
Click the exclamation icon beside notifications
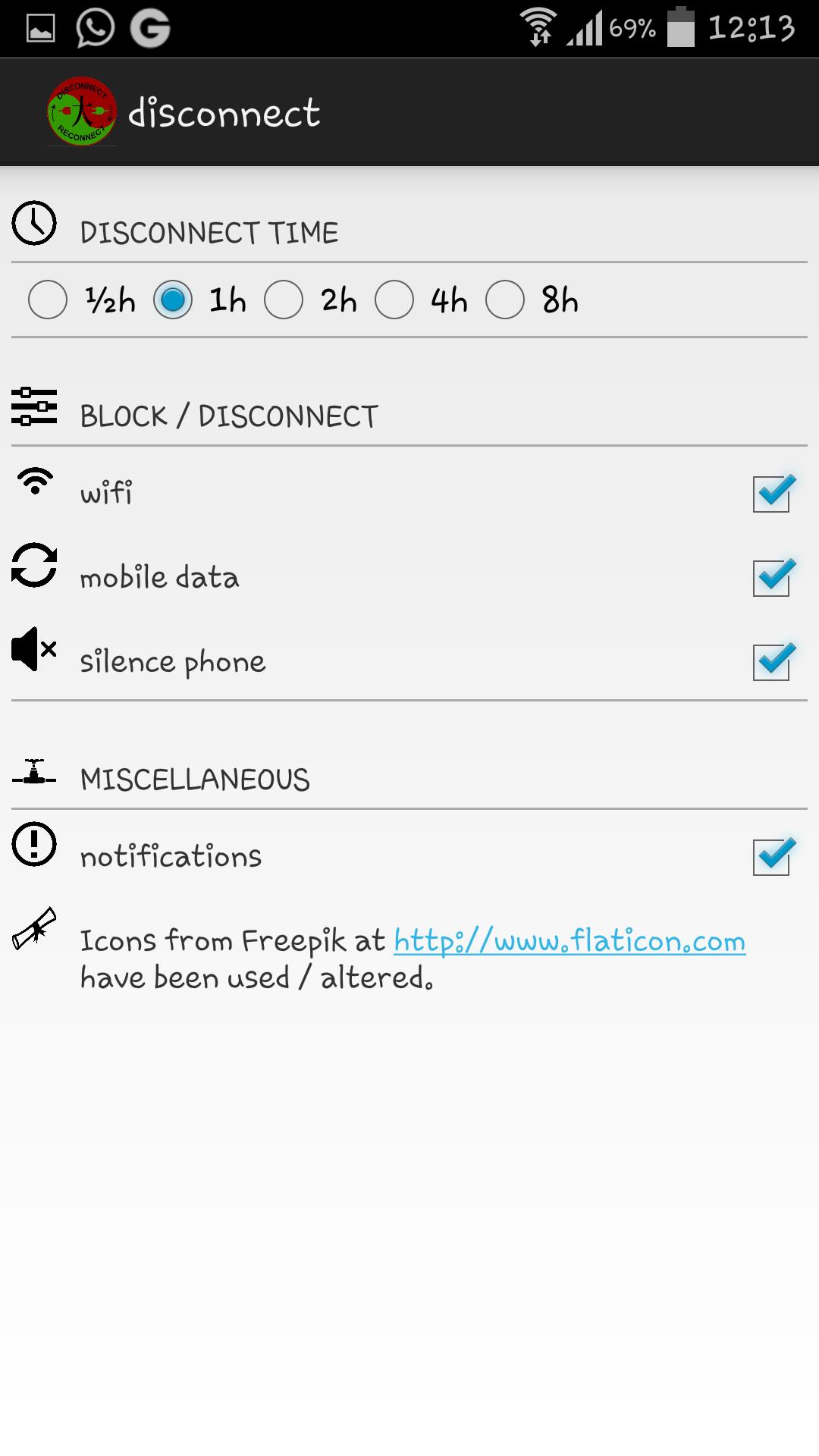33,848
